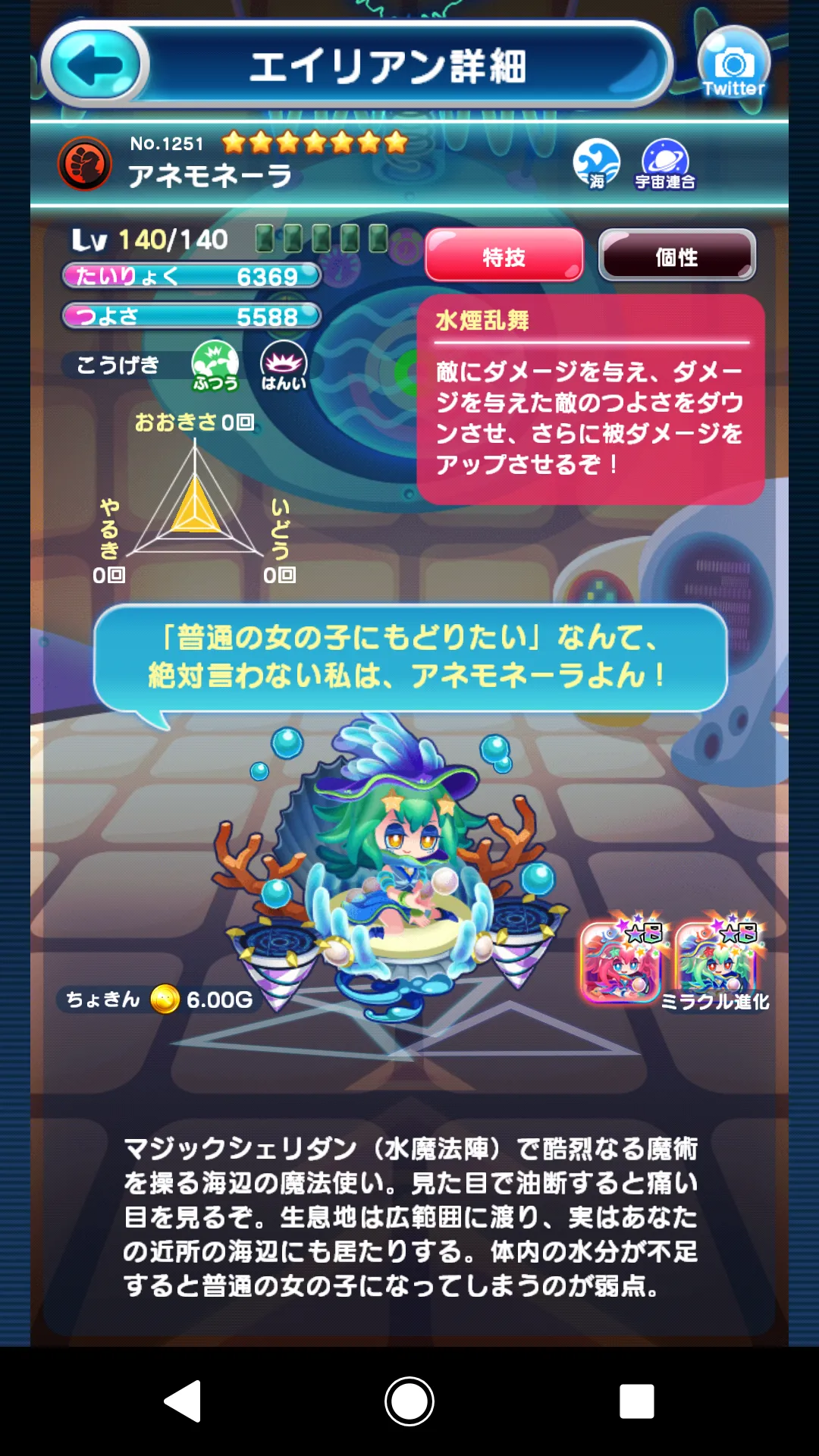Switch to the 個性 tab

(x=676, y=256)
